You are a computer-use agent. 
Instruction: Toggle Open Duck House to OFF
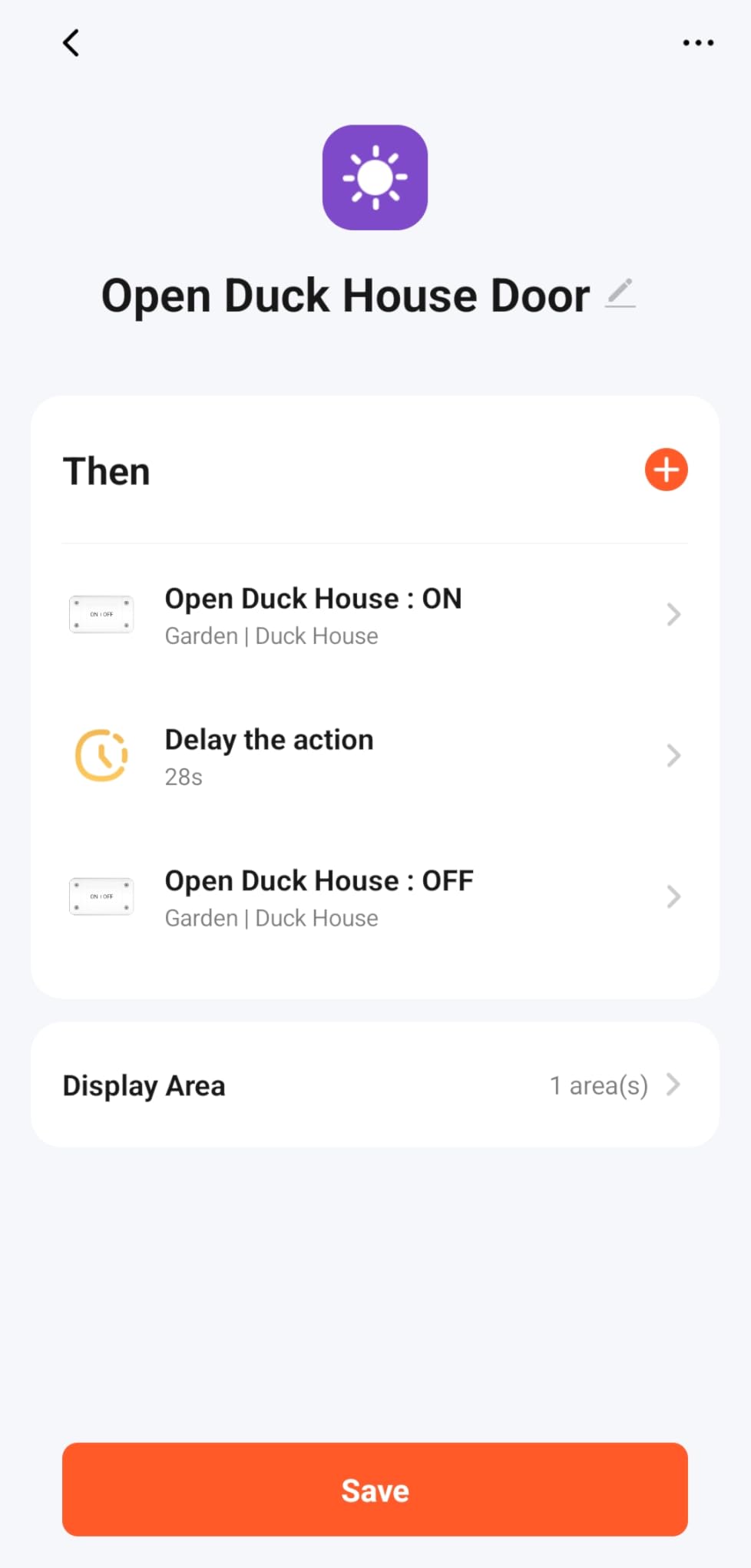point(318,880)
